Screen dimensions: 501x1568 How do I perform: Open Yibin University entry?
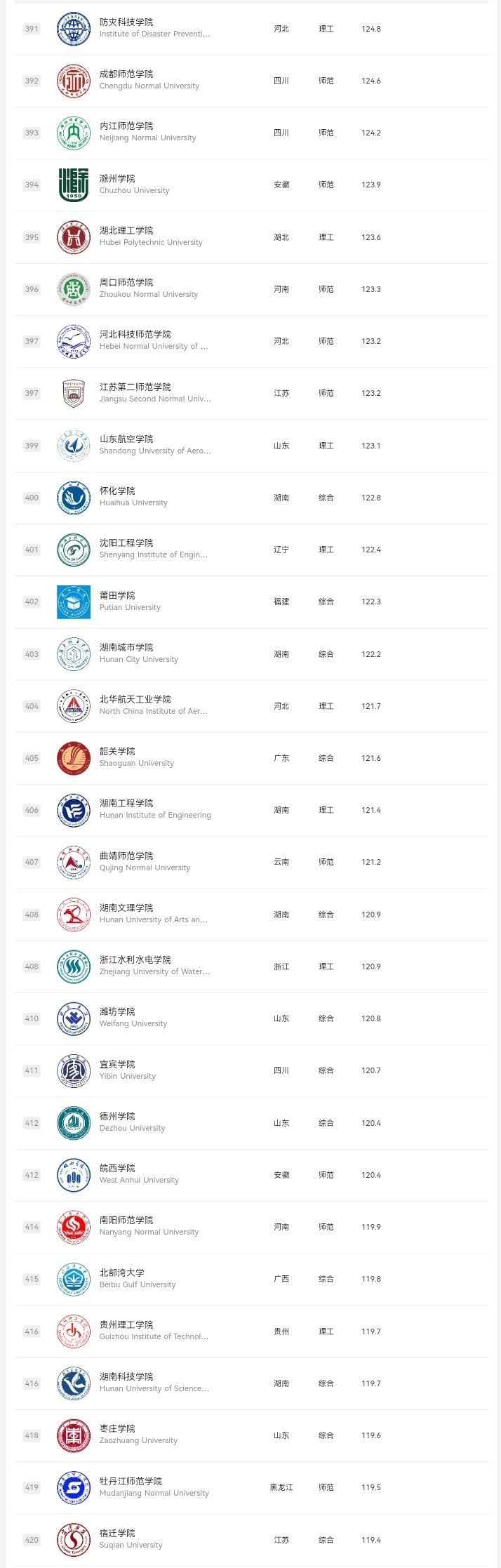[251, 1071]
